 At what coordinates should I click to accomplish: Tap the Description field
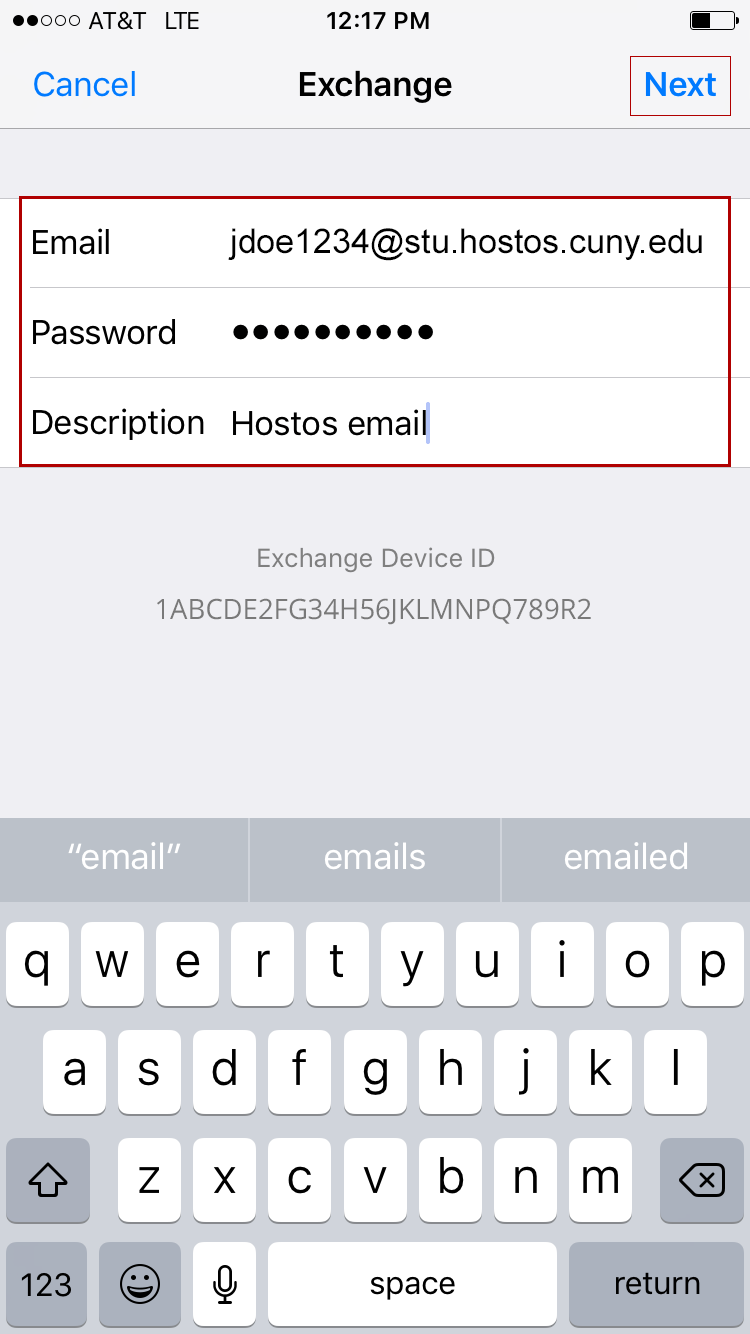[x=375, y=422]
